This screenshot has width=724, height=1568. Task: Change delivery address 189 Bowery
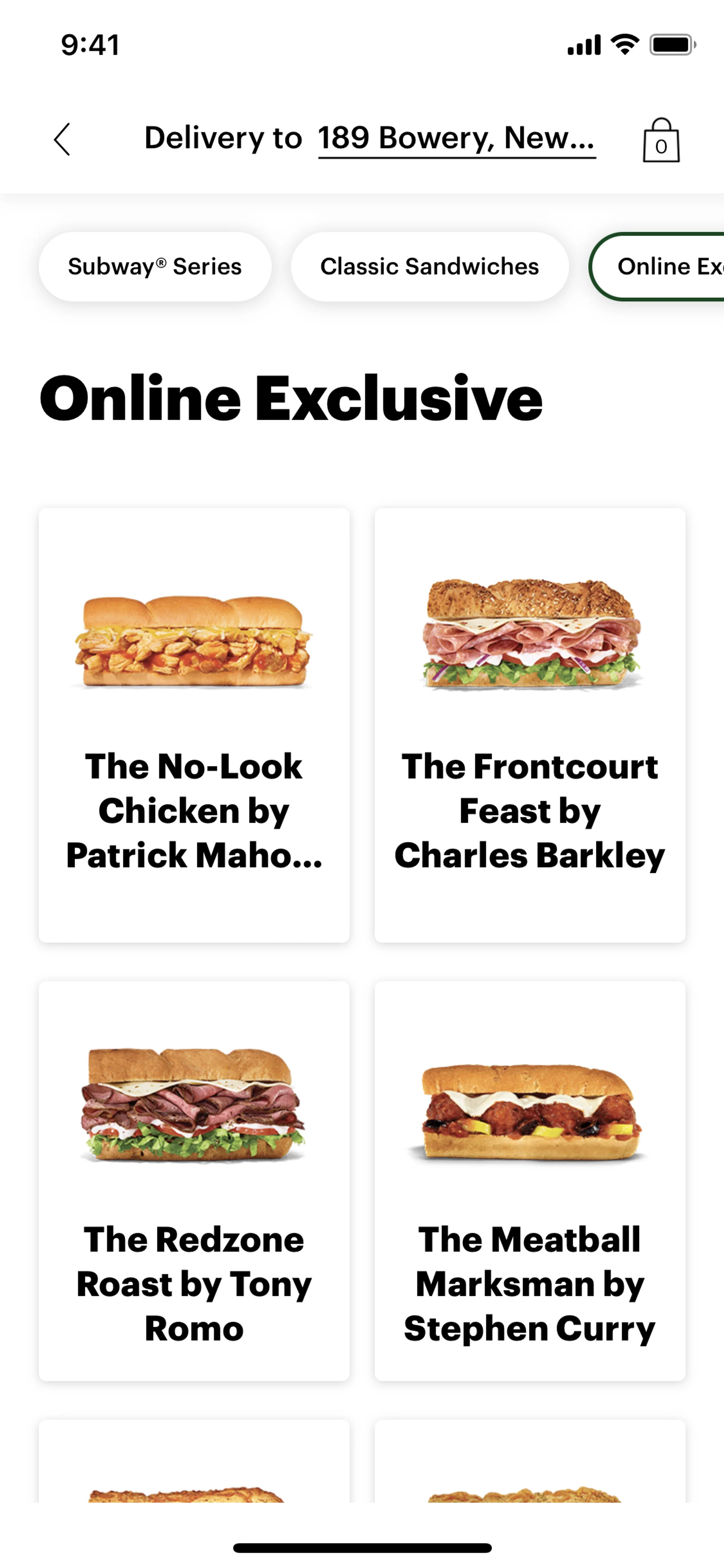456,138
